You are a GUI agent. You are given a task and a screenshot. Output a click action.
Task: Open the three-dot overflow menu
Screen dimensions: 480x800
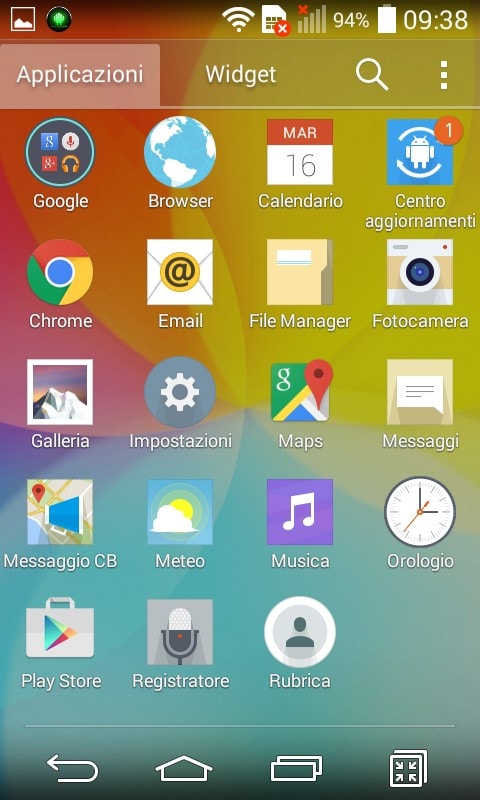pos(444,75)
